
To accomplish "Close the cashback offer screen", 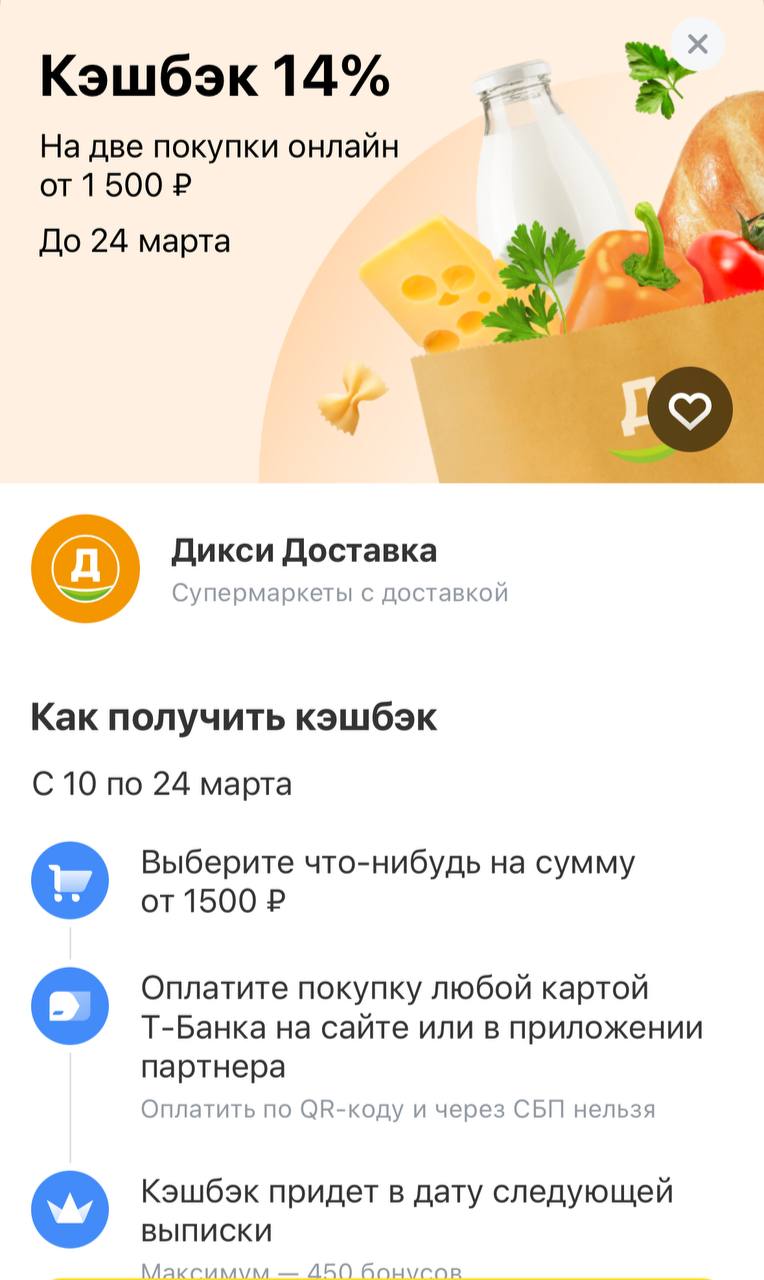I will tap(698, 44).
